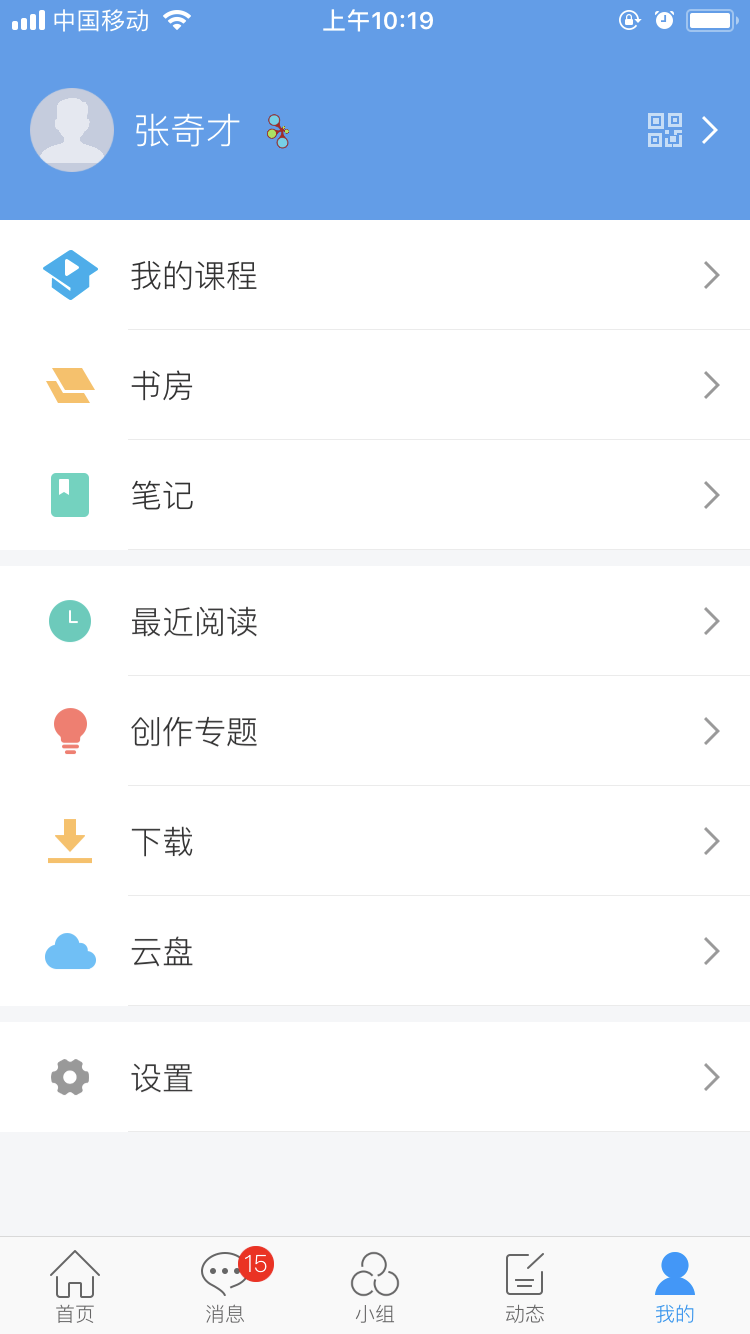Open 设置 settings
Screen dimensions: 750x1334
click(x=375, y=1077)
